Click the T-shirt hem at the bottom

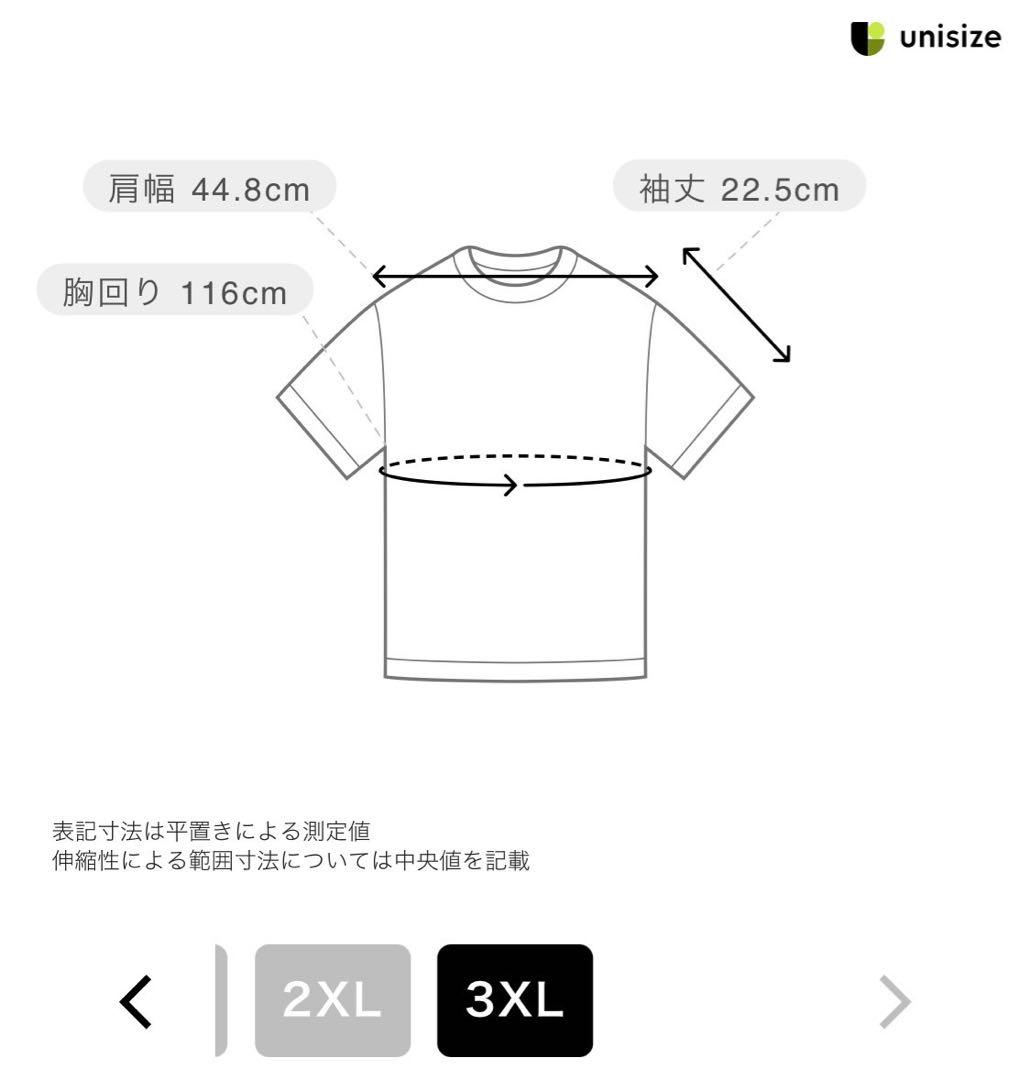click(515, 670)
